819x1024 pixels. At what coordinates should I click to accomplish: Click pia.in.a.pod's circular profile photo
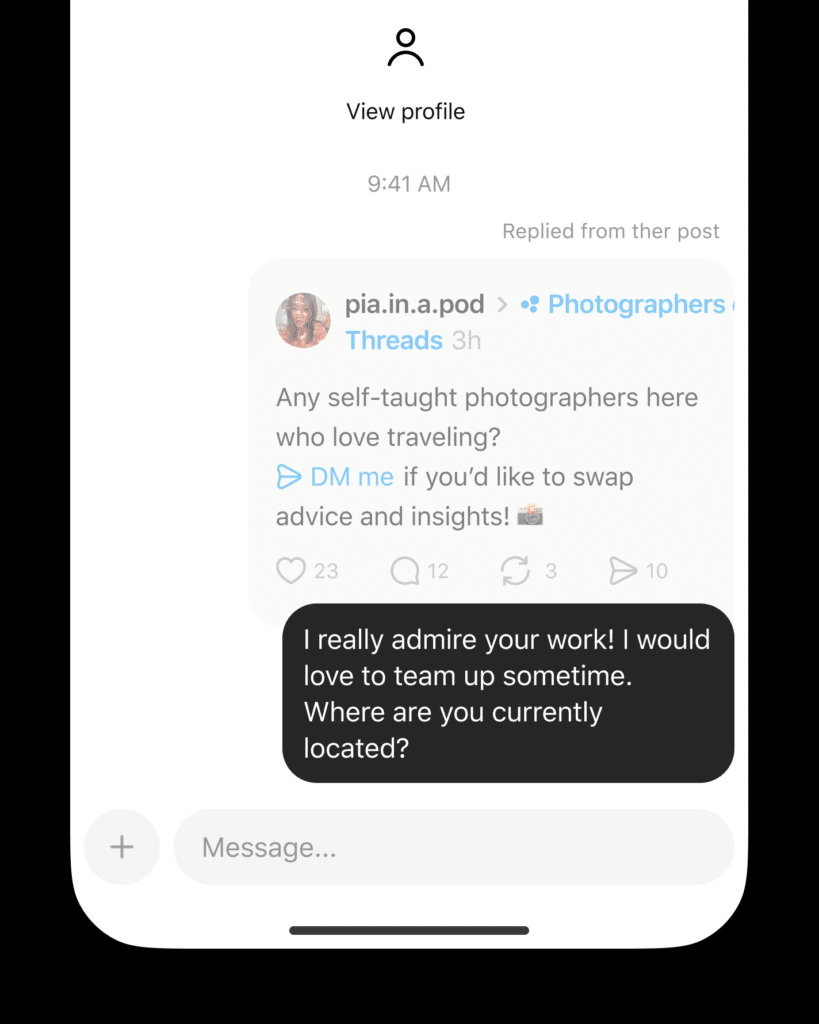(303, 320)
